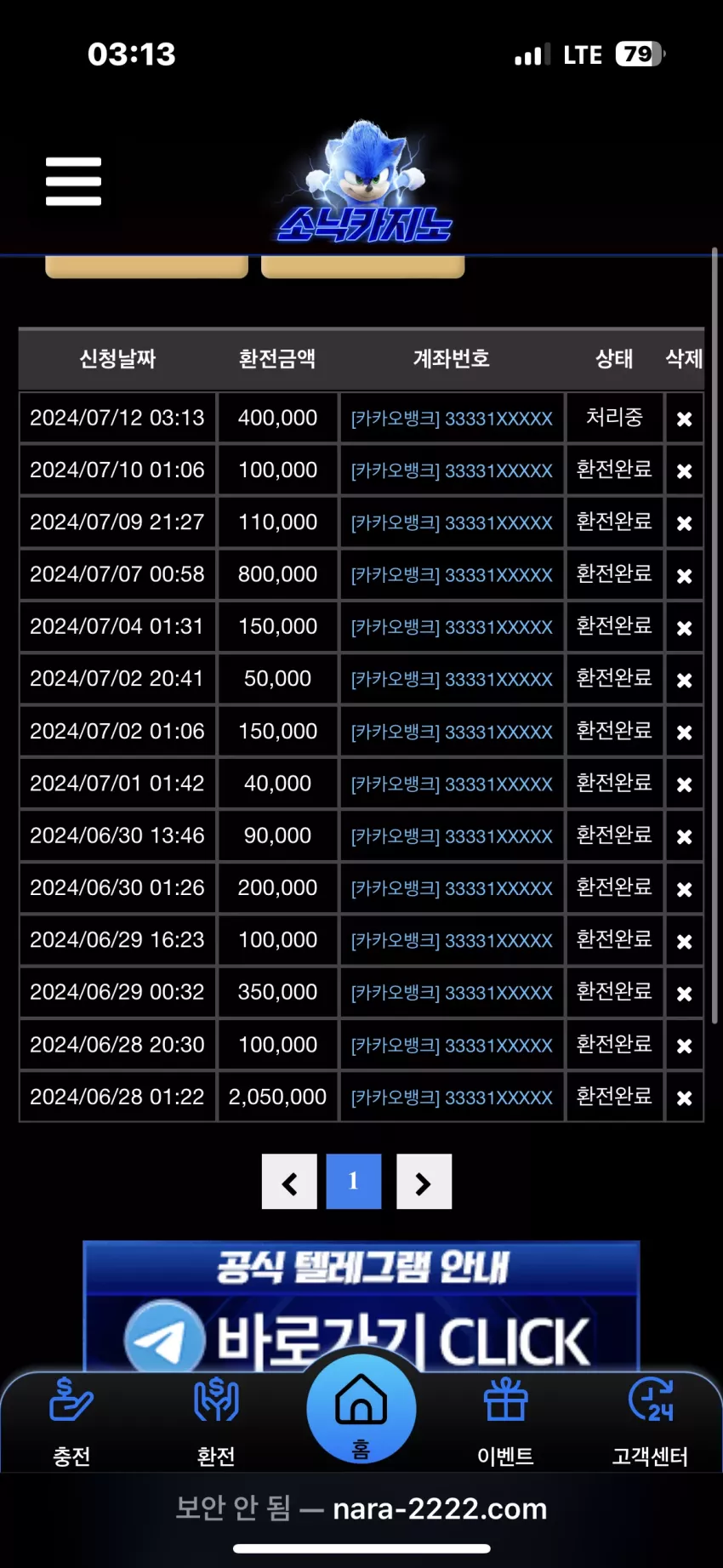Select page 1 in pagination
Image resolution: width=723 pixels, height=1568 pixels.
(x=354, y=1182)
